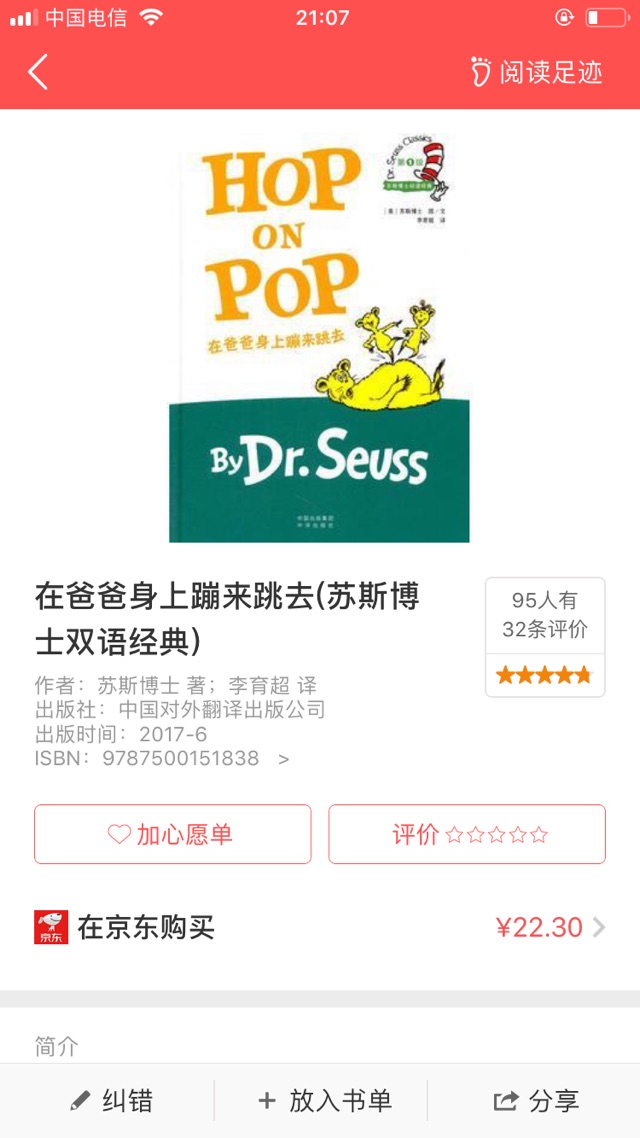Open the Hop on Pop cover image
The width and height of the screenshot is (640, 1138).
pos(319,336)
